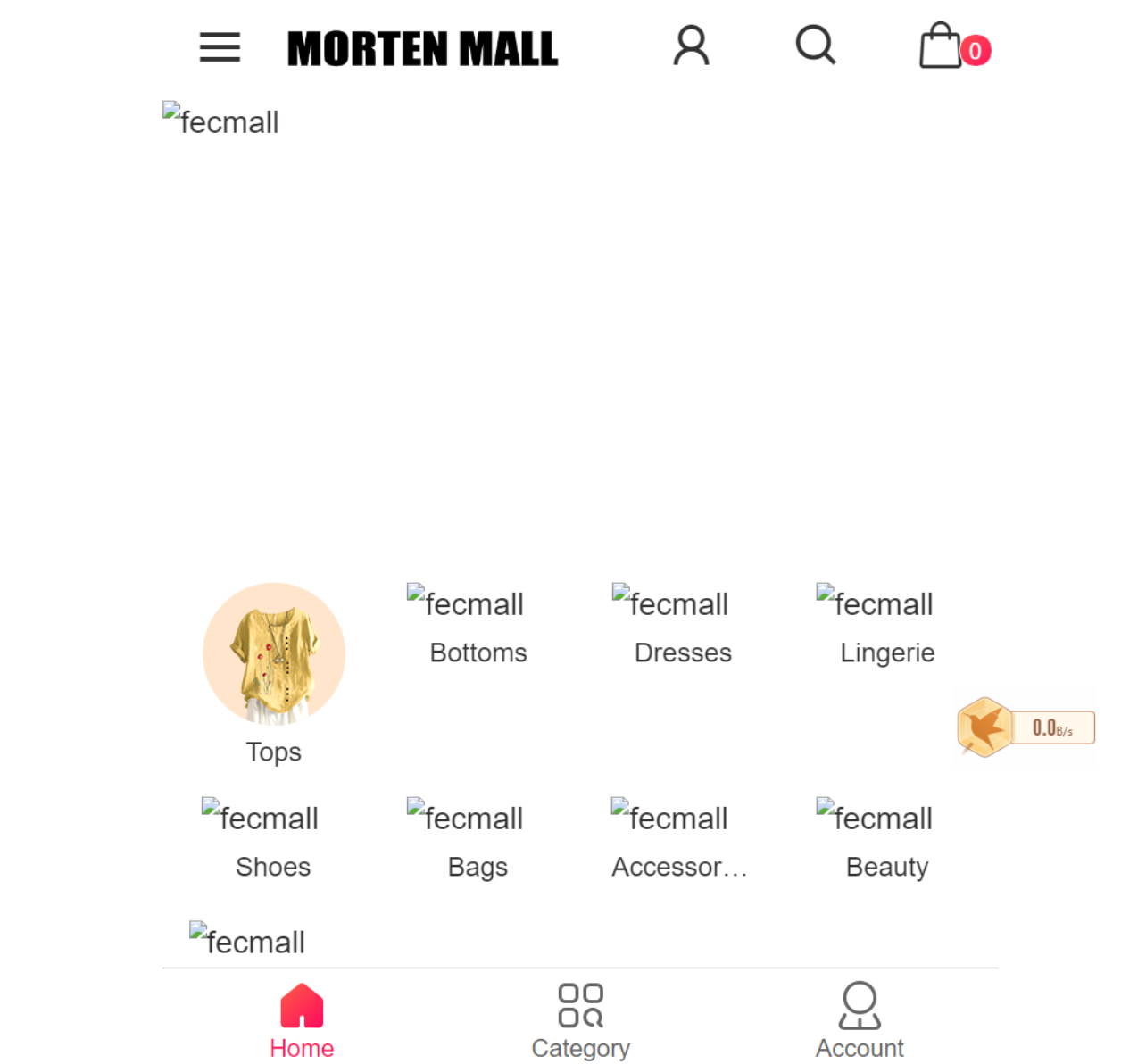This screenshot has height=1064, width=1146.
Task: Open the hamburger drawer menu
Action: pyautogui.click(x=220, y=47)
